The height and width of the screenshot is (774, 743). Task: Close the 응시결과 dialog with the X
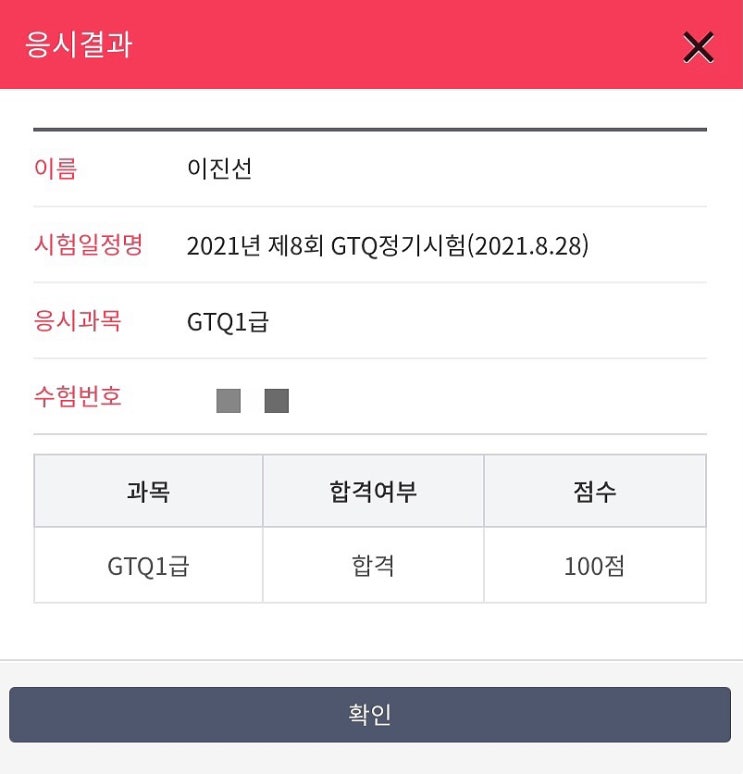(697, 46)
